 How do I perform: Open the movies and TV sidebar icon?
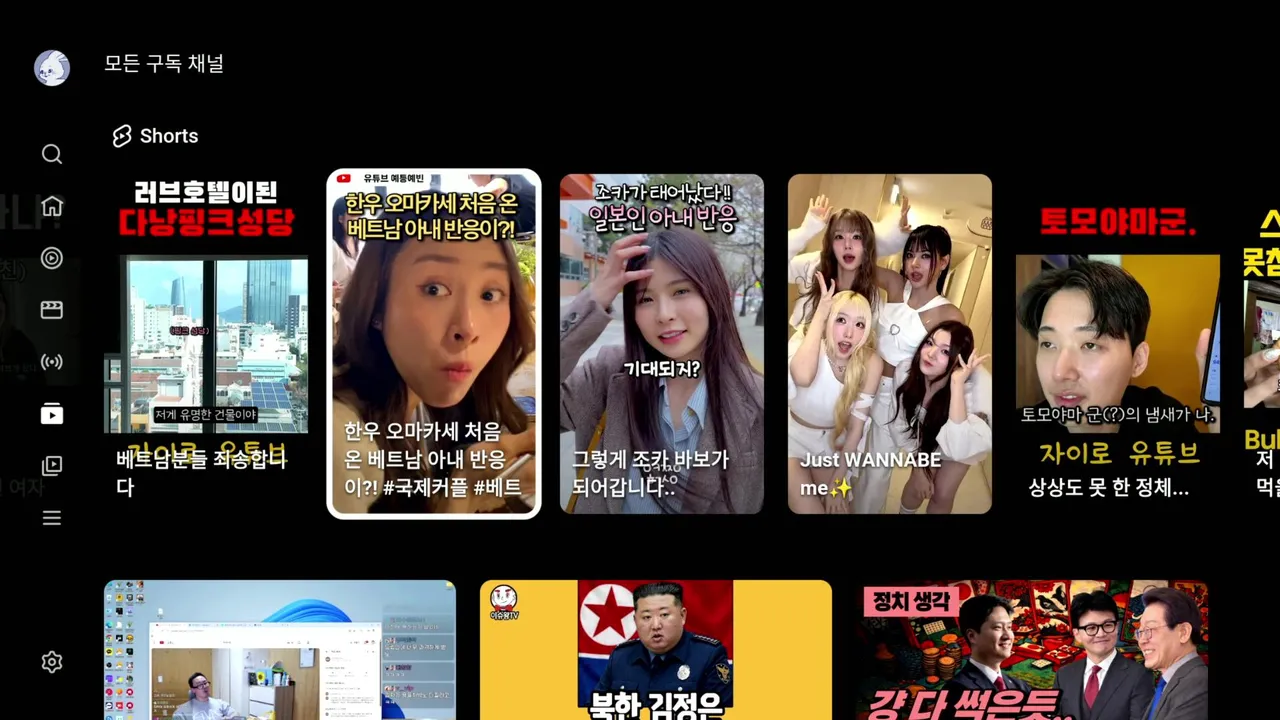[x=52, y=310]
